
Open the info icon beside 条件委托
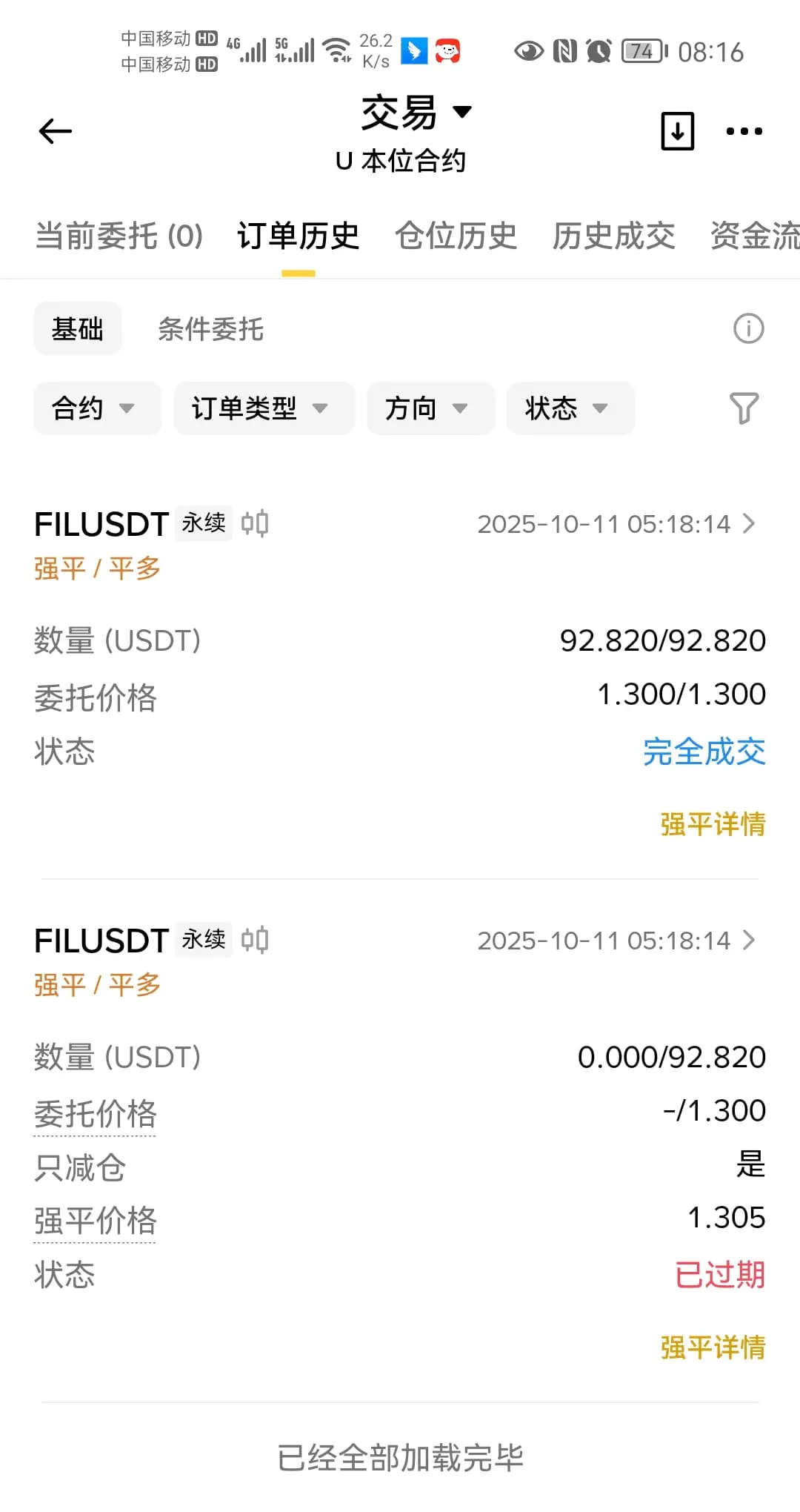pyautogui.click(x=748, y=328)
